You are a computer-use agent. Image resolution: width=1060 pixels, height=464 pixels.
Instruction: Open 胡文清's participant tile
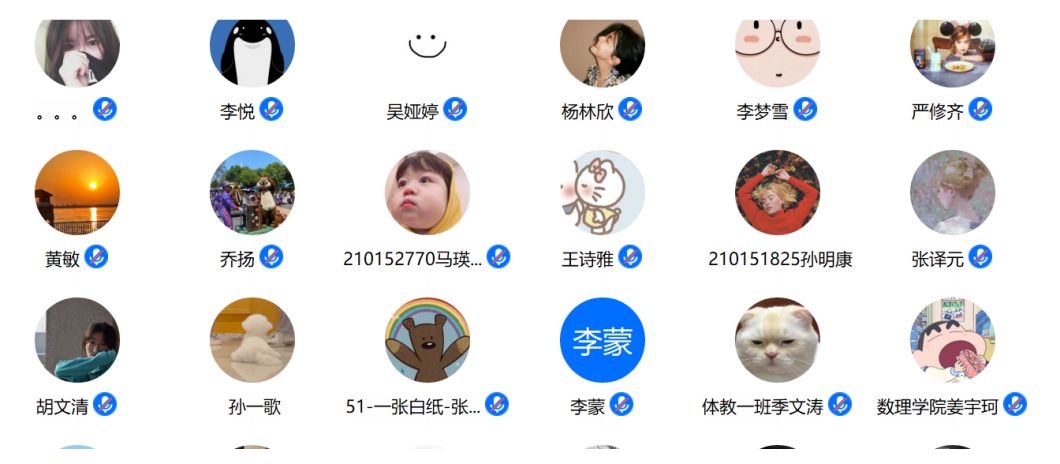point(77,340)
